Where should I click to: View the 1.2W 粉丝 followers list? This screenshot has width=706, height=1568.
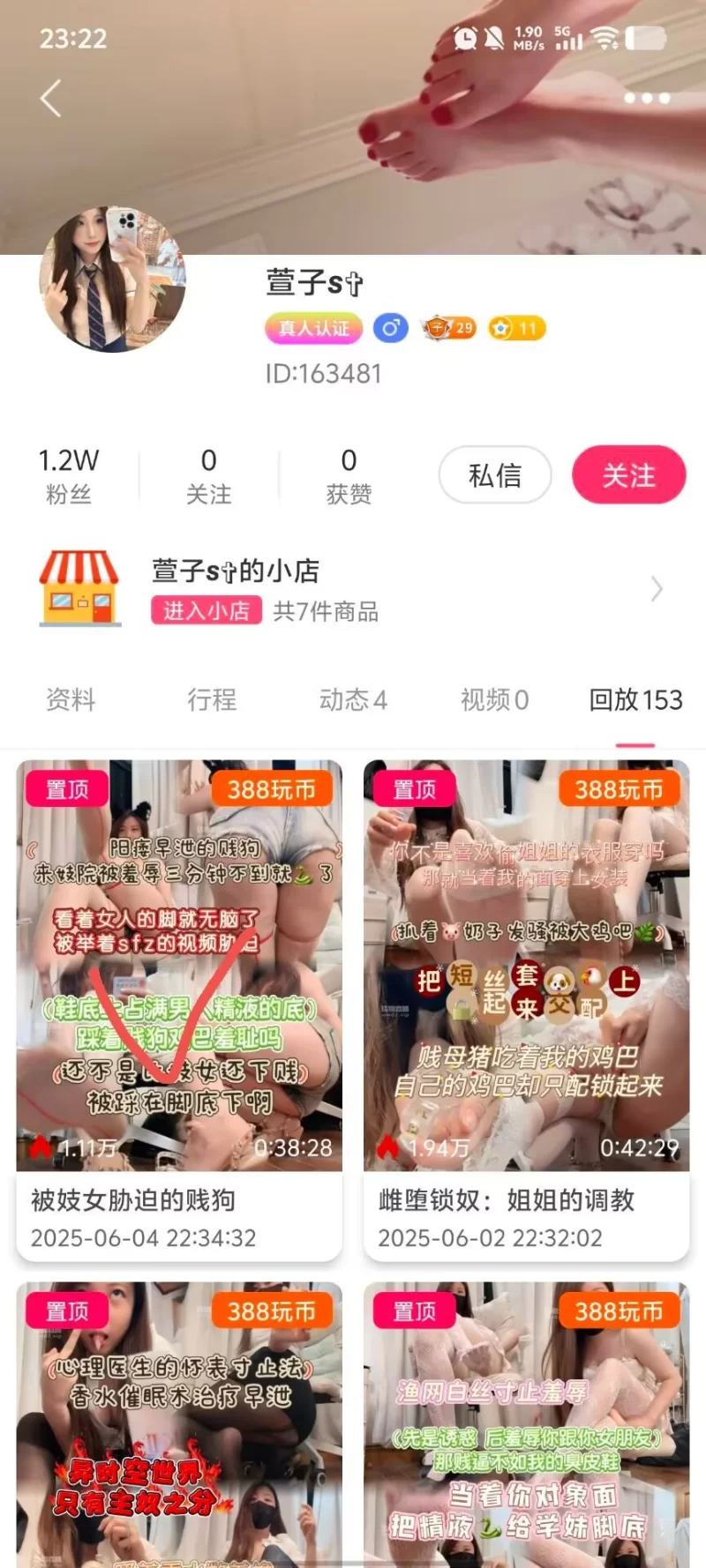click(69, 475)
